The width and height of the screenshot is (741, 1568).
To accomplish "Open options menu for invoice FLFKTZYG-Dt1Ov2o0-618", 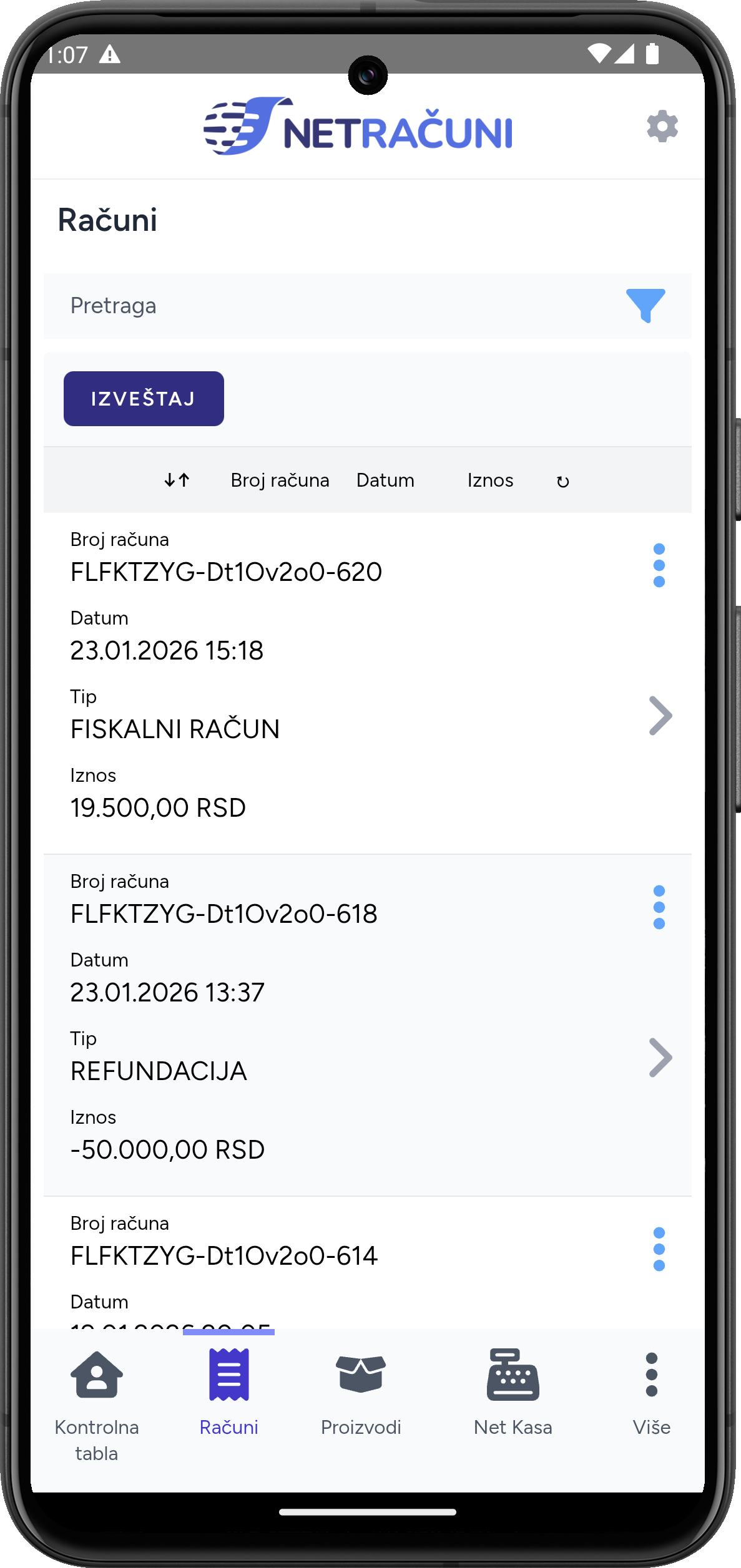I will coord(659,908).
